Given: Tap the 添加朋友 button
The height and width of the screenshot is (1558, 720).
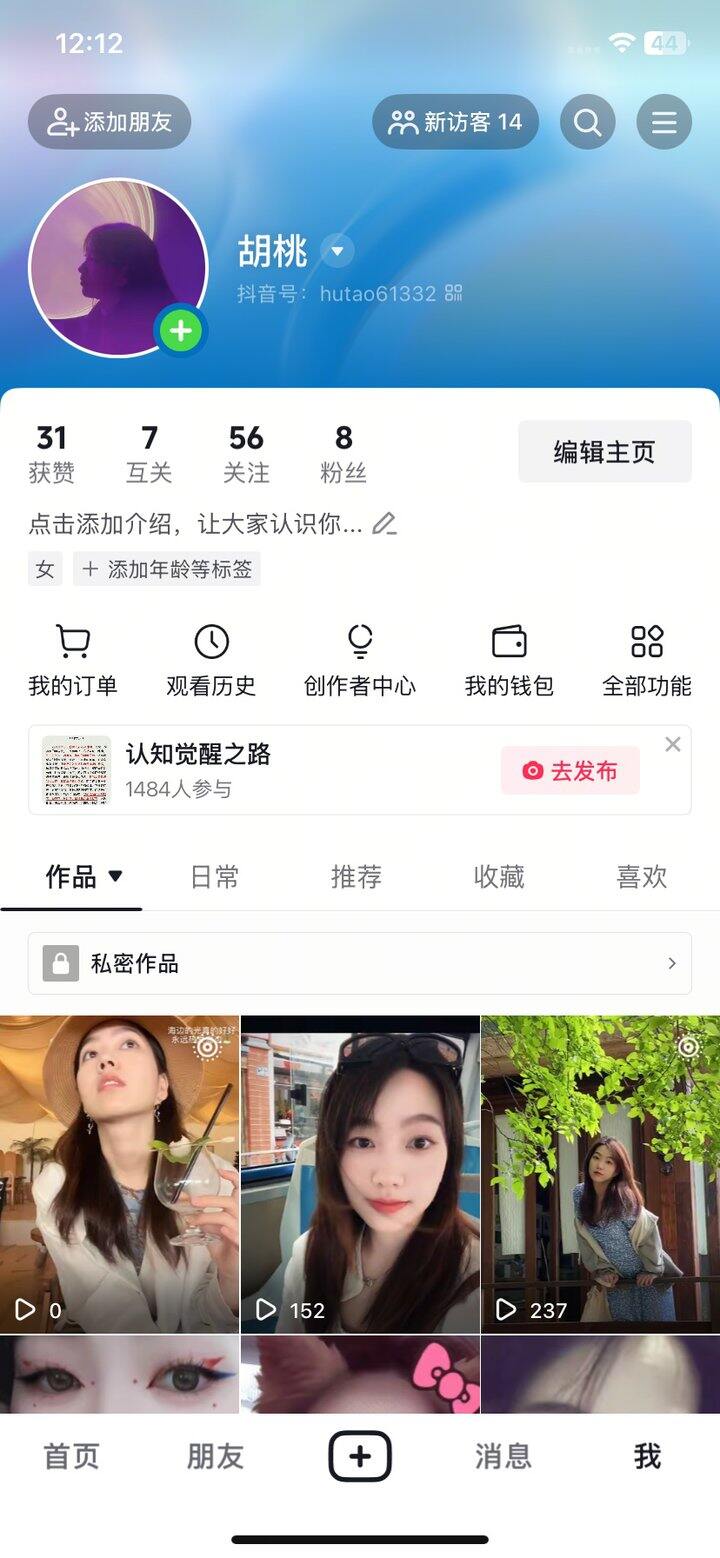Looking at the screenshot, I should point(110,122).
